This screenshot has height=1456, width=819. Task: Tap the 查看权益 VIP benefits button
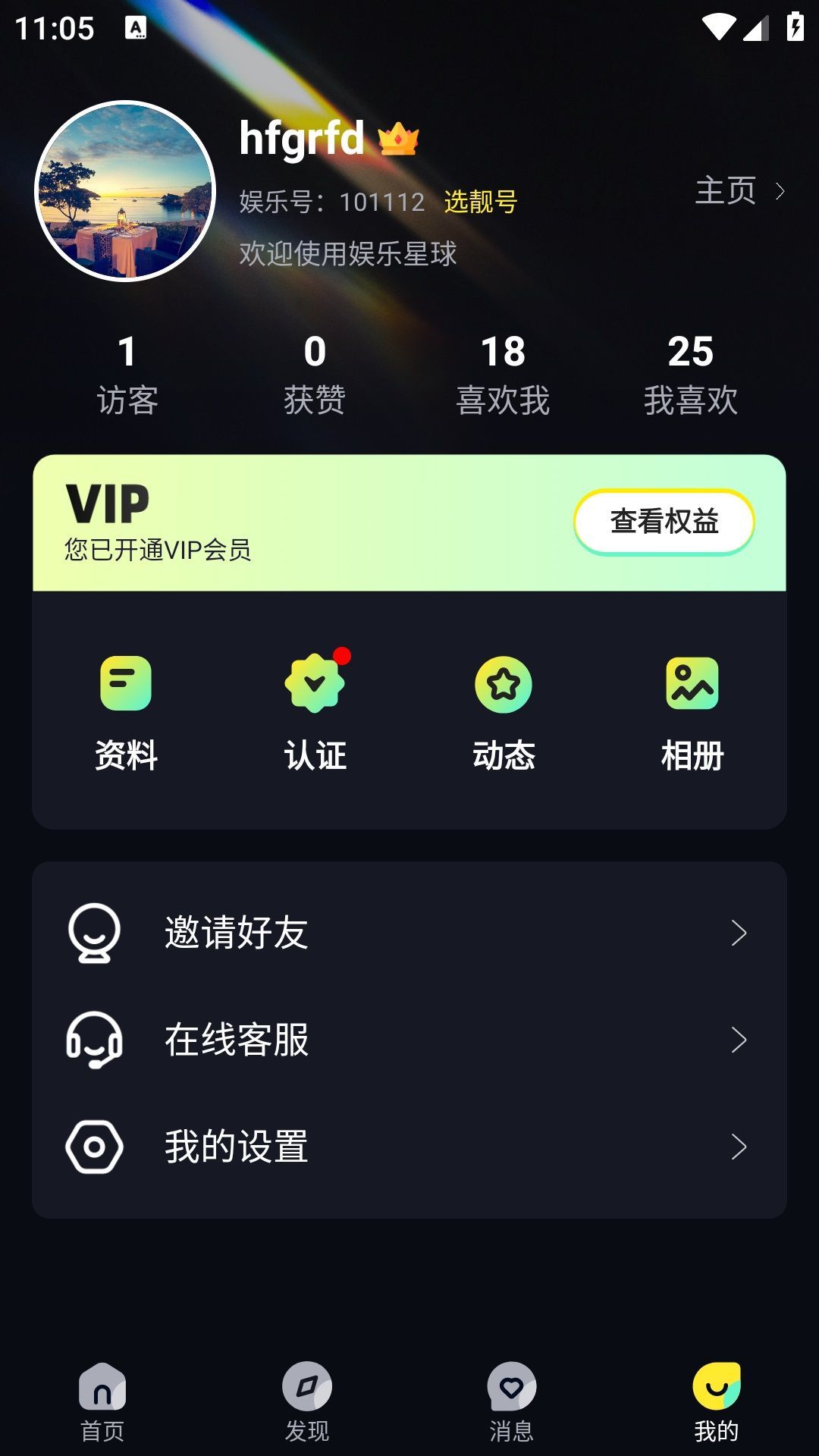pyautogui.click(x=664, y=519)
